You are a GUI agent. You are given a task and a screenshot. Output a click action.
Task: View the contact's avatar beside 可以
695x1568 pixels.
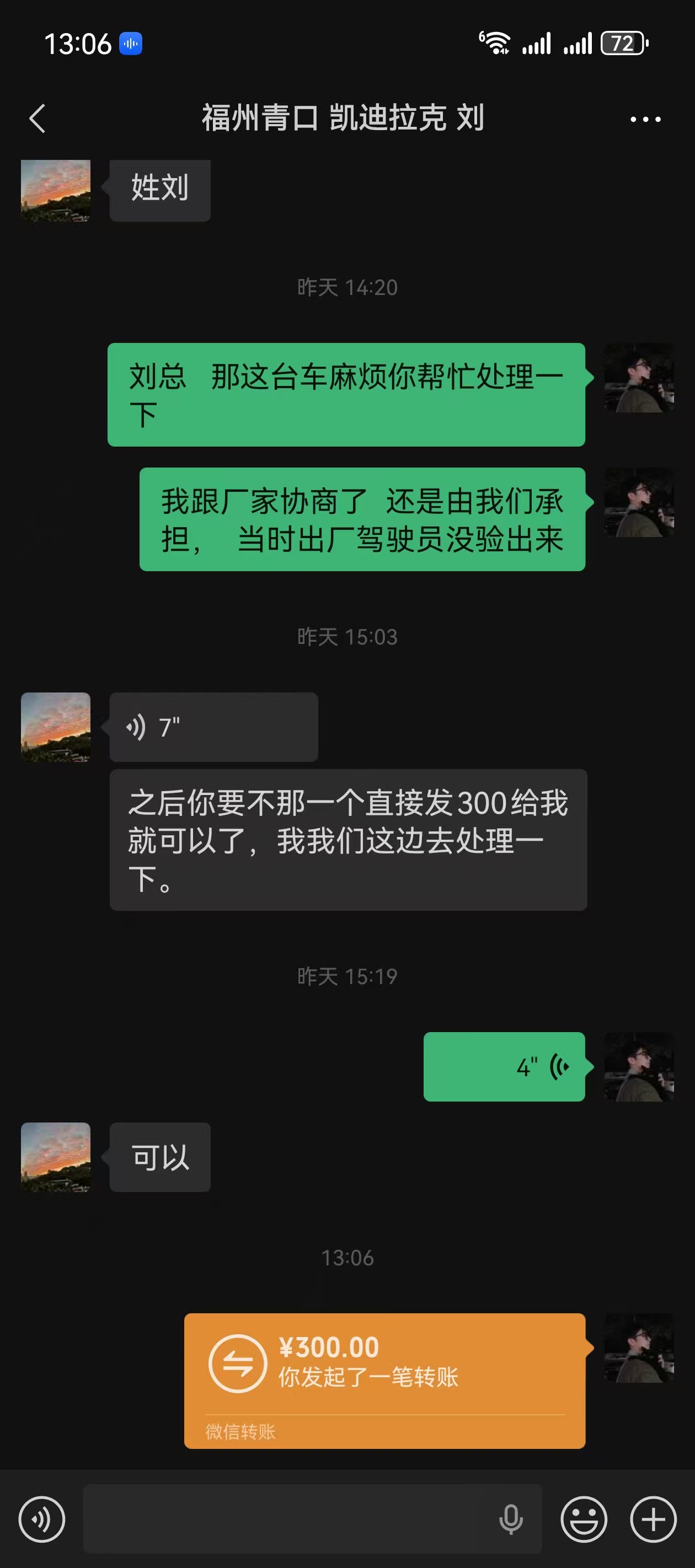point(55,1157)
